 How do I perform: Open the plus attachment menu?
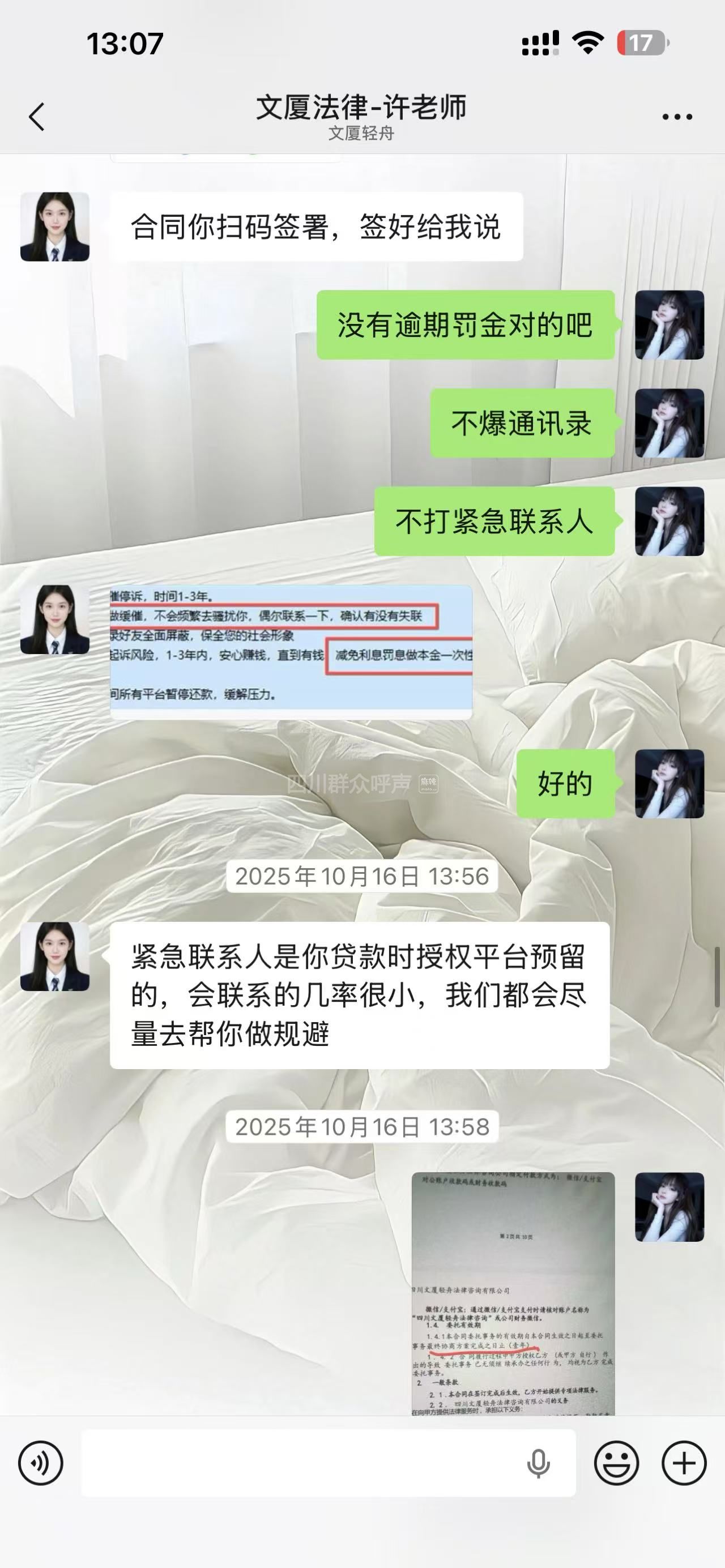[684, 1463]
